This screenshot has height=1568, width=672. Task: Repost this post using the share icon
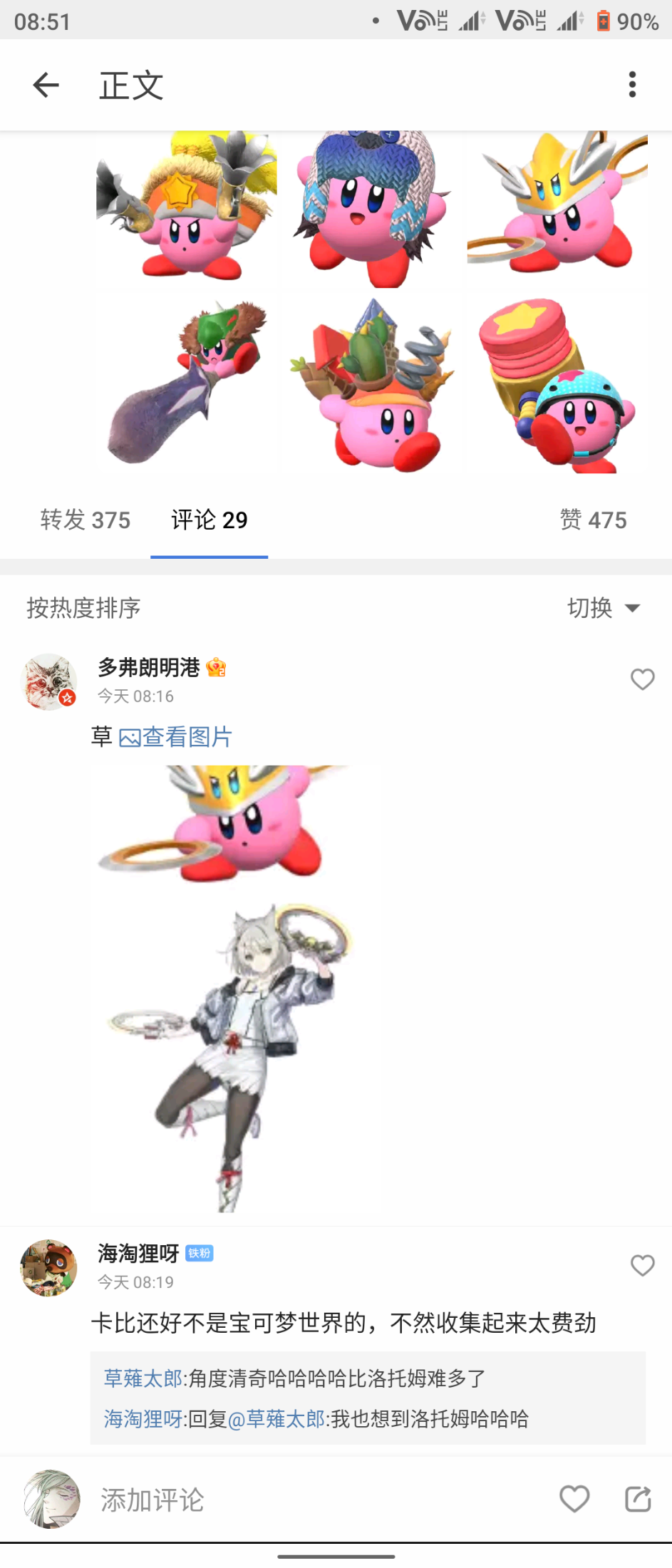pyautogui.click(x=638, y=1499)
